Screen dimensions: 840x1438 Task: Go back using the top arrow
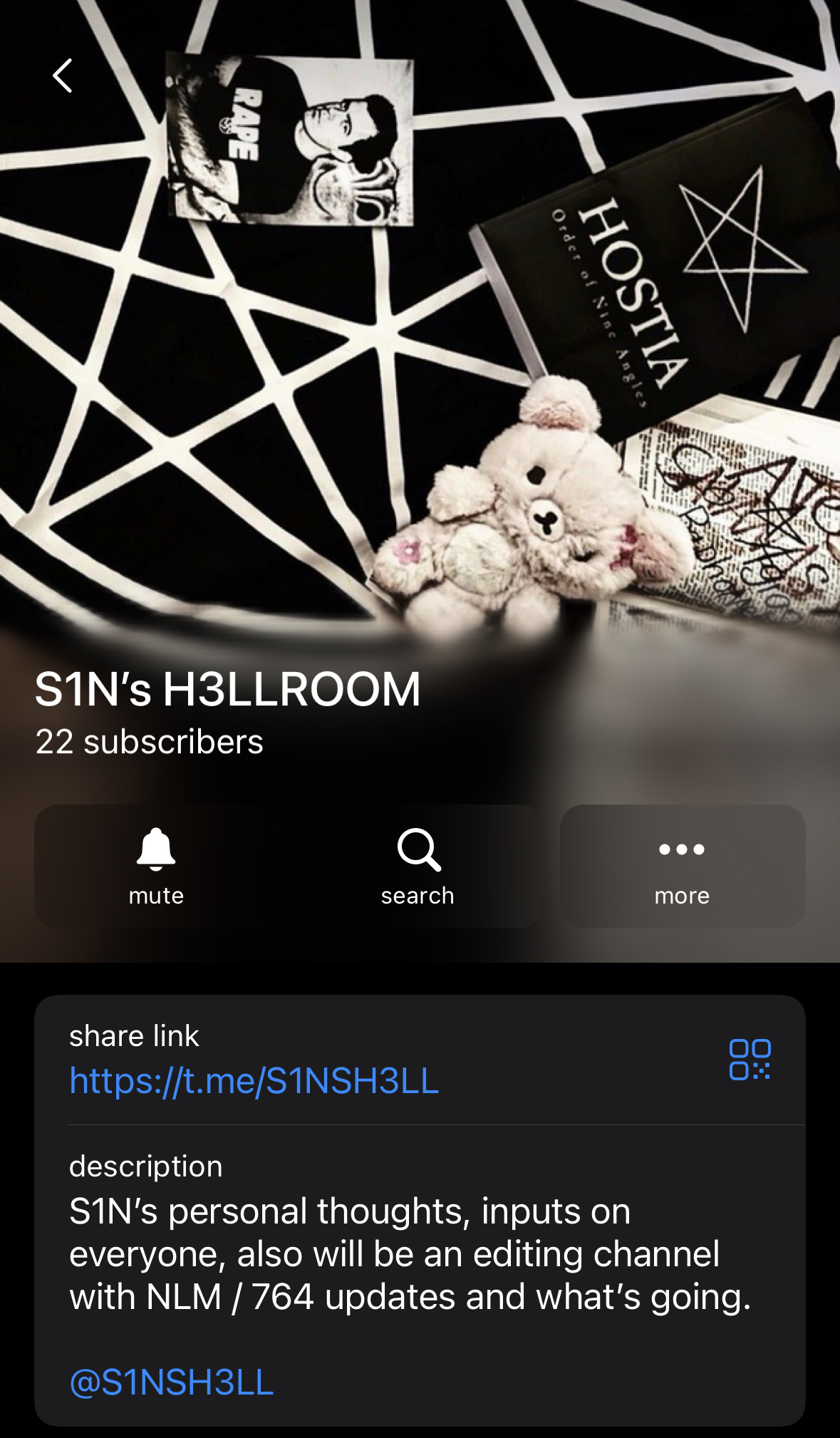(63, 76)
